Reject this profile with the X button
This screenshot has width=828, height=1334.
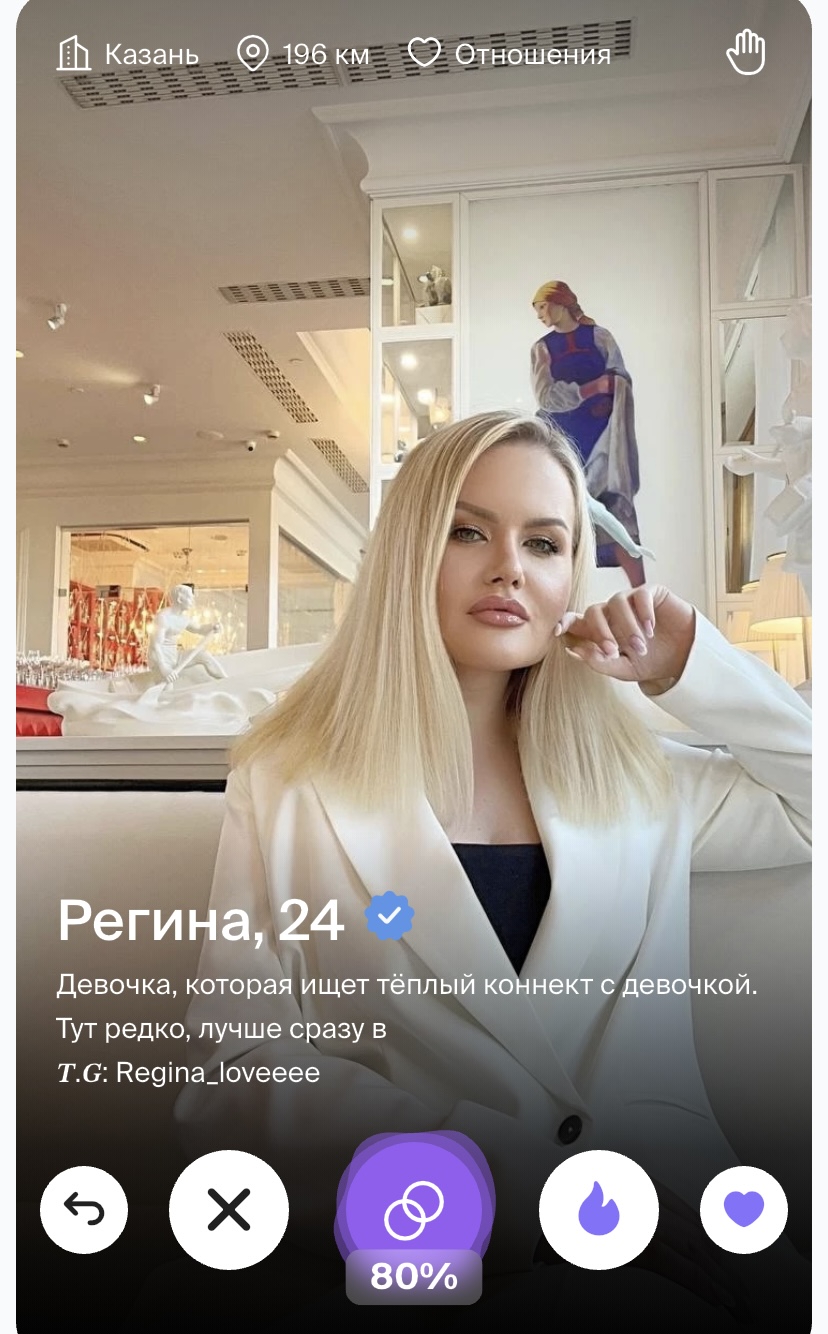[229, 1210]
